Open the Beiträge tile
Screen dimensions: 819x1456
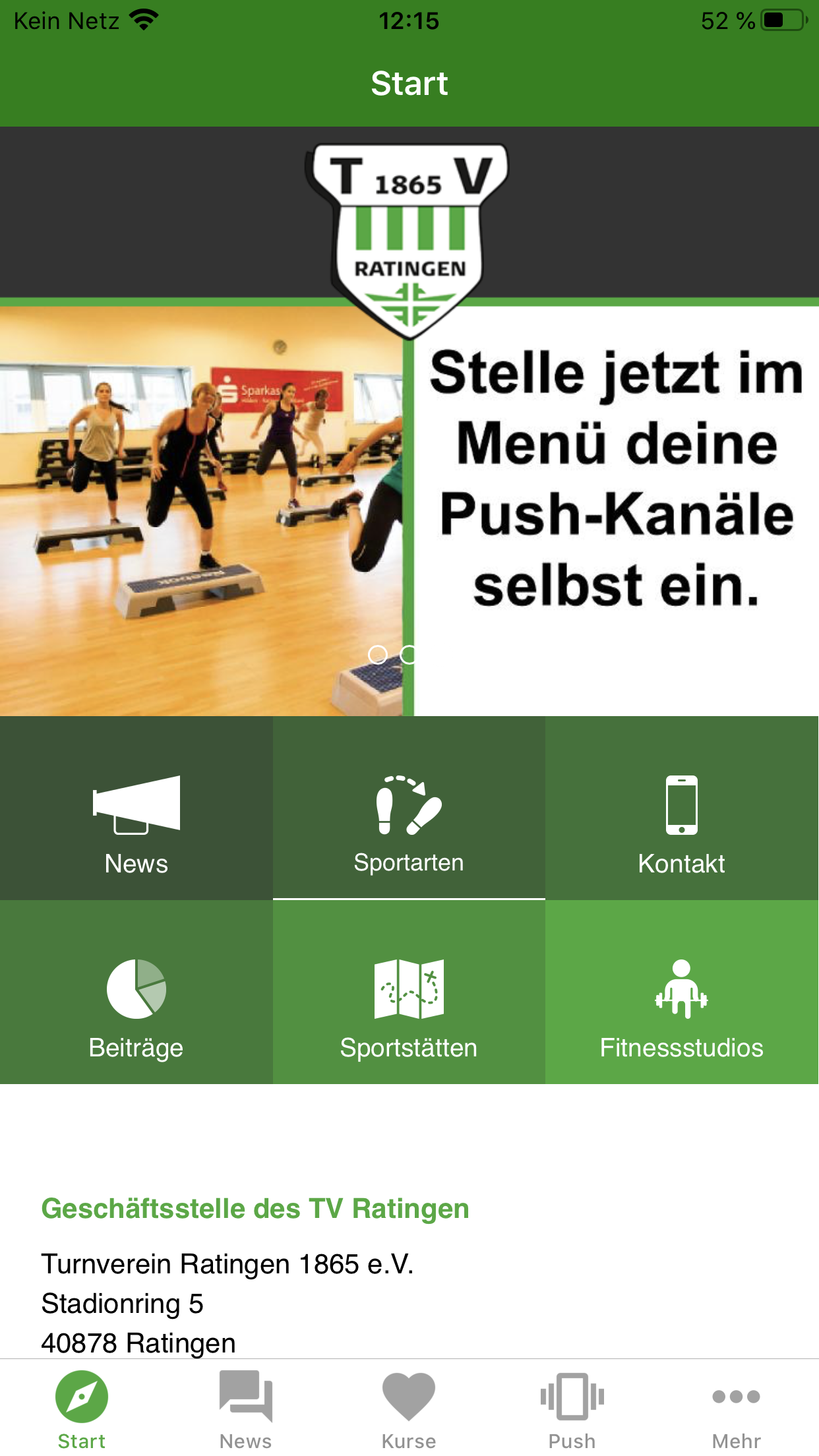[136, 992]
